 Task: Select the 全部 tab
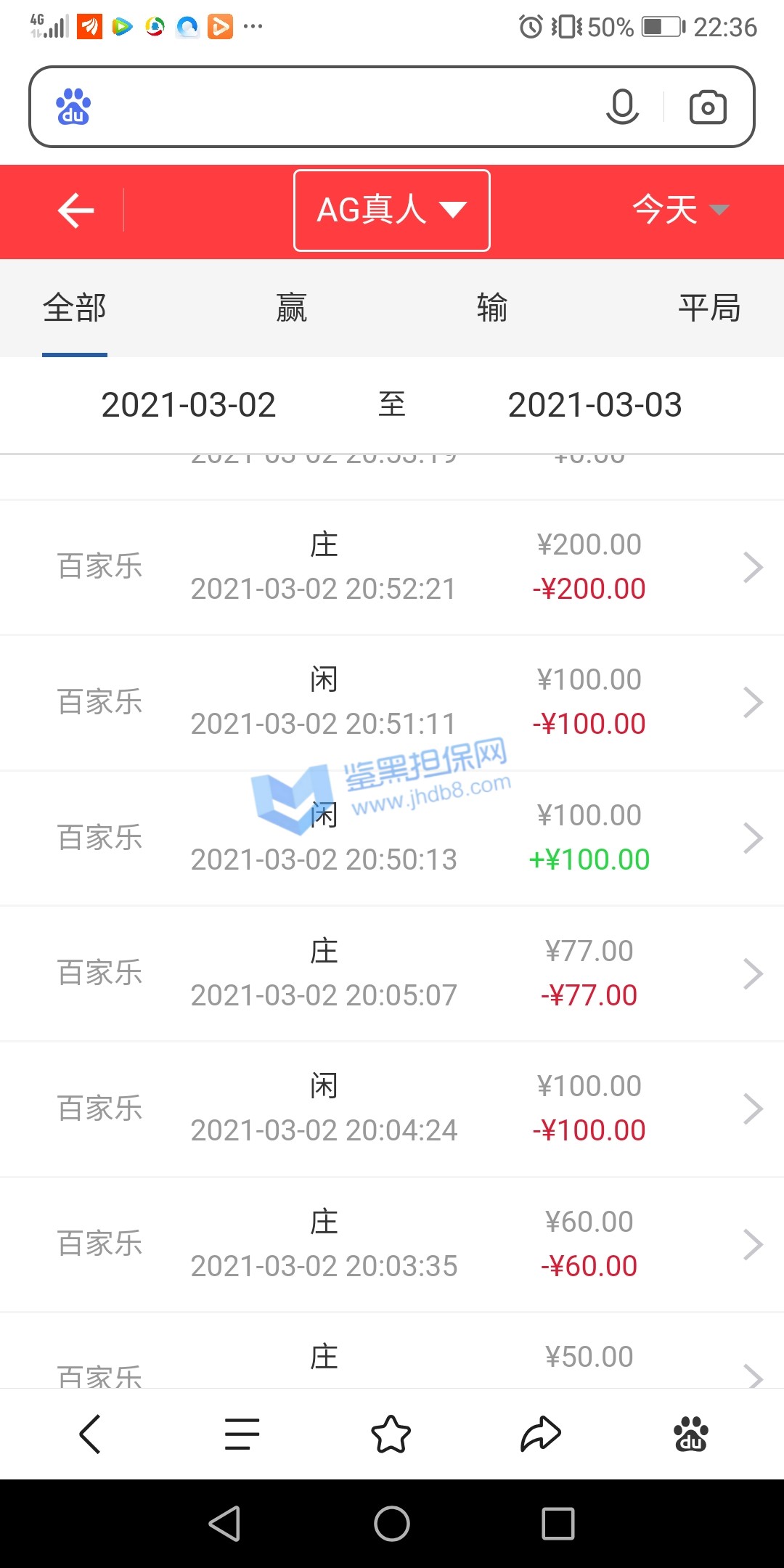75,308
